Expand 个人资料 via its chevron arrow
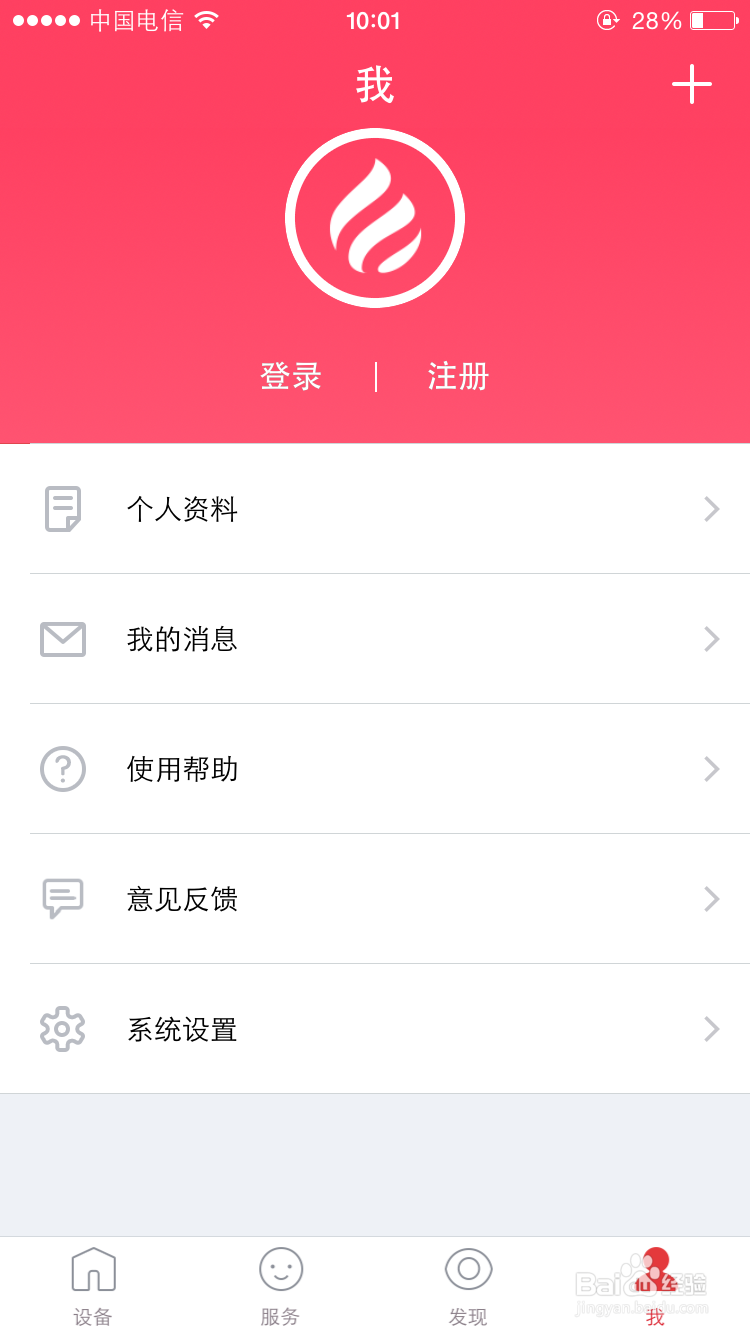The width and height of the screenshot is (750, 1334). pyautogui.click(x=711, y=509)
